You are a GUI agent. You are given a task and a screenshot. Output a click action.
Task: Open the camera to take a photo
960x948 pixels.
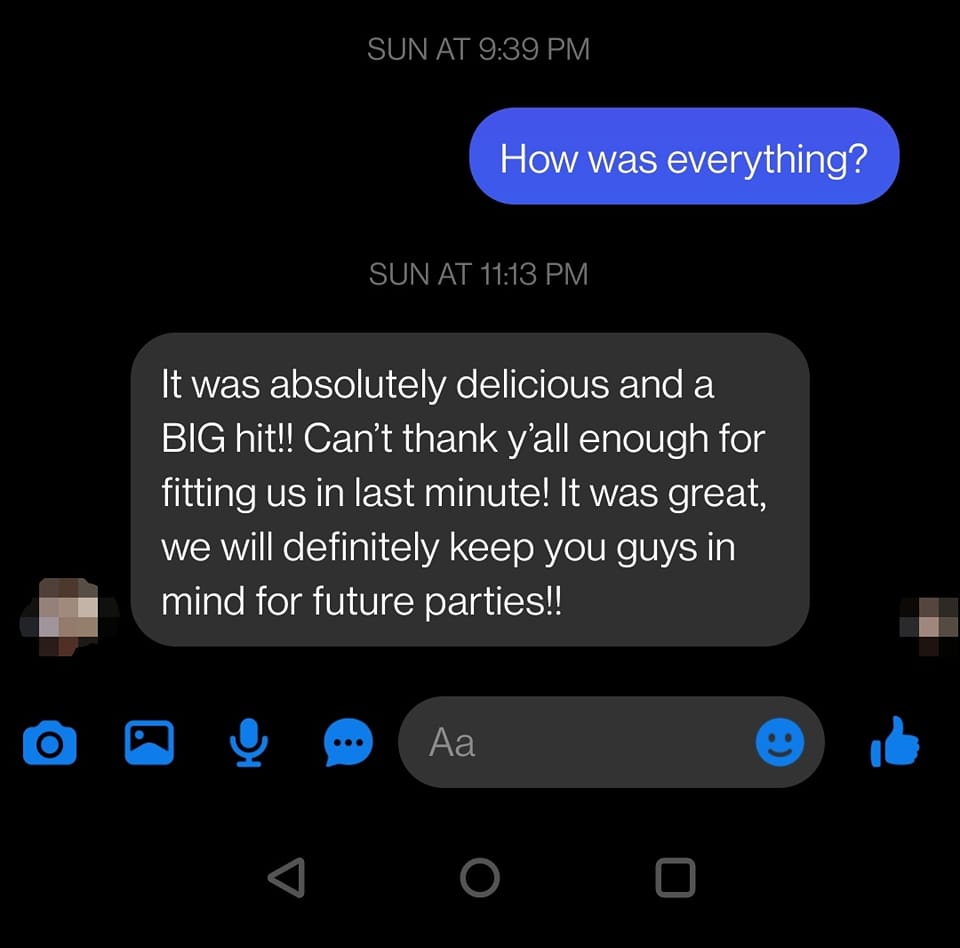tap(49, 743)
